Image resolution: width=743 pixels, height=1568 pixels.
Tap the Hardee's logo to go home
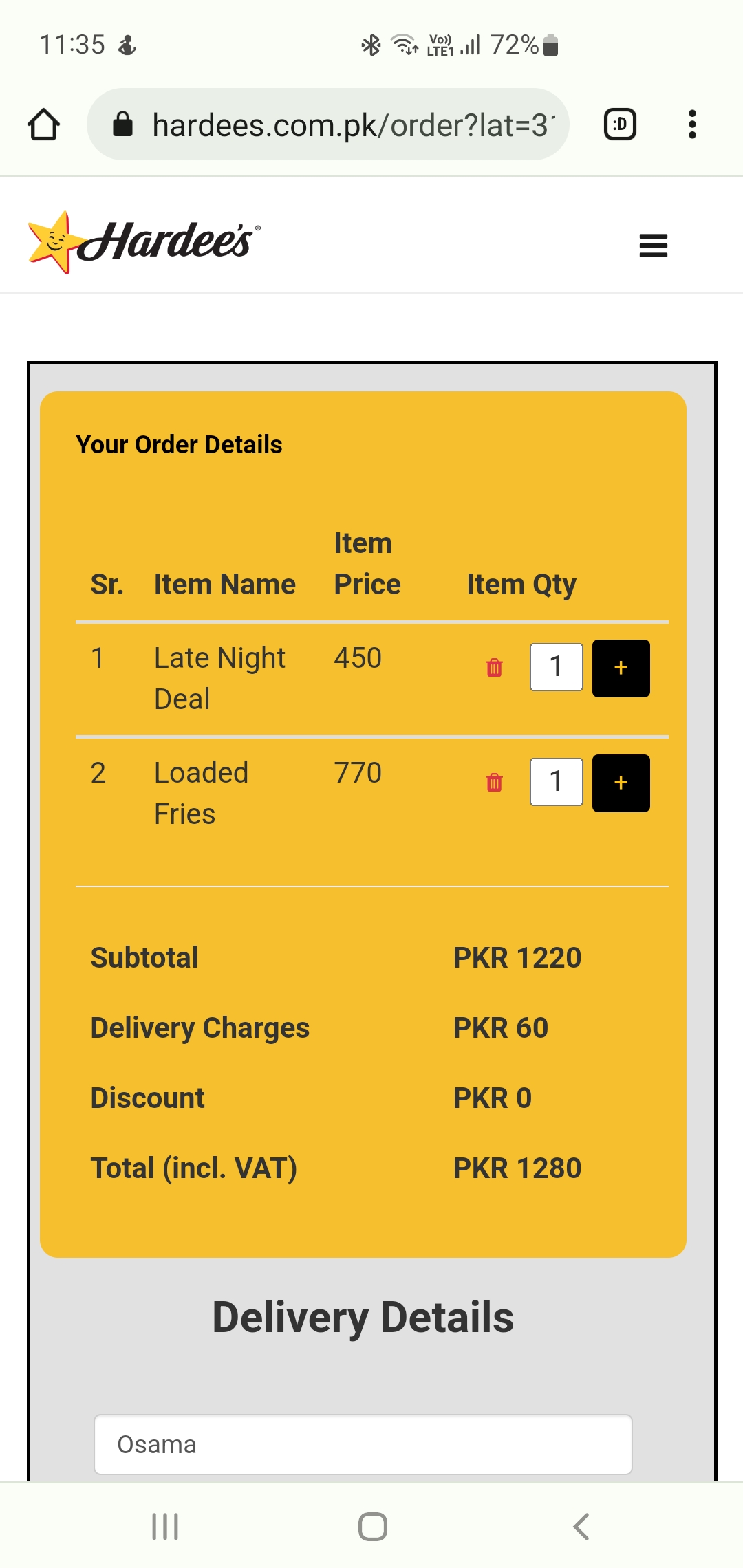[x=144, y=242]
